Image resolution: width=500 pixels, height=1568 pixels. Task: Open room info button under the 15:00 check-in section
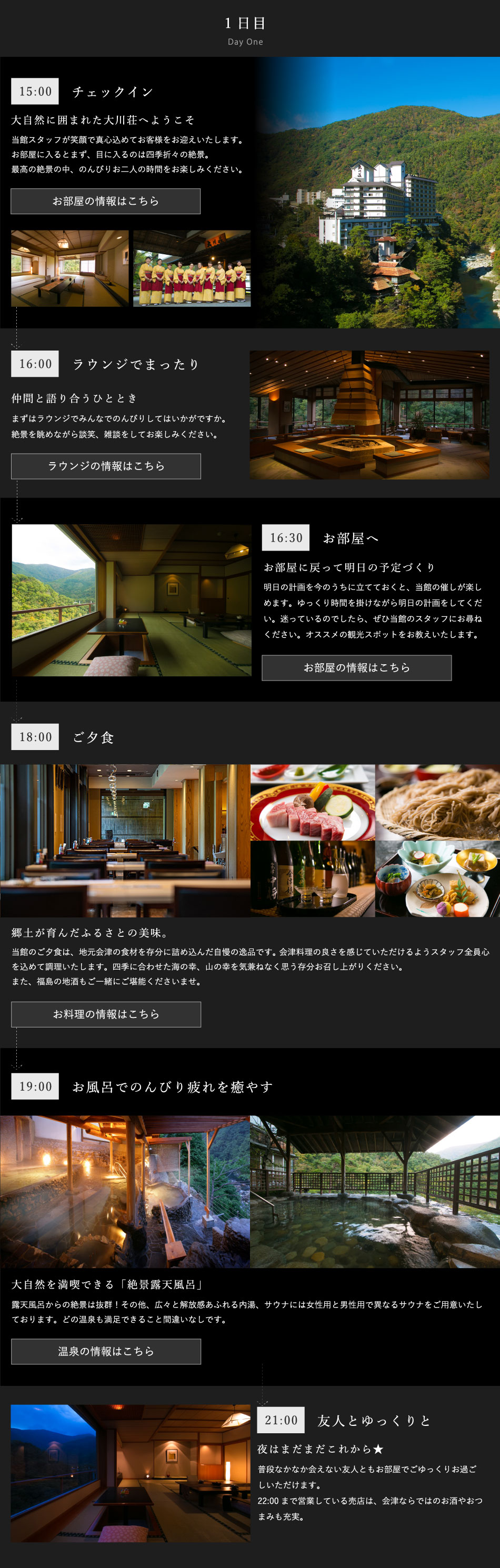click(x=105, y=201)
